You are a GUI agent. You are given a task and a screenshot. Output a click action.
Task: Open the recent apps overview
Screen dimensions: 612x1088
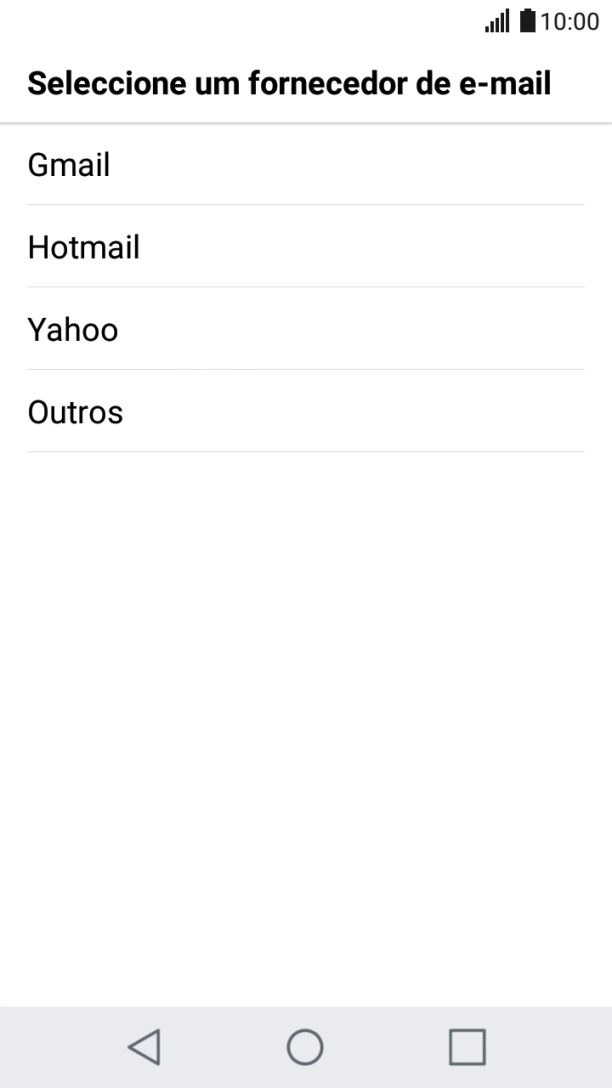[x=467, y=1047]
